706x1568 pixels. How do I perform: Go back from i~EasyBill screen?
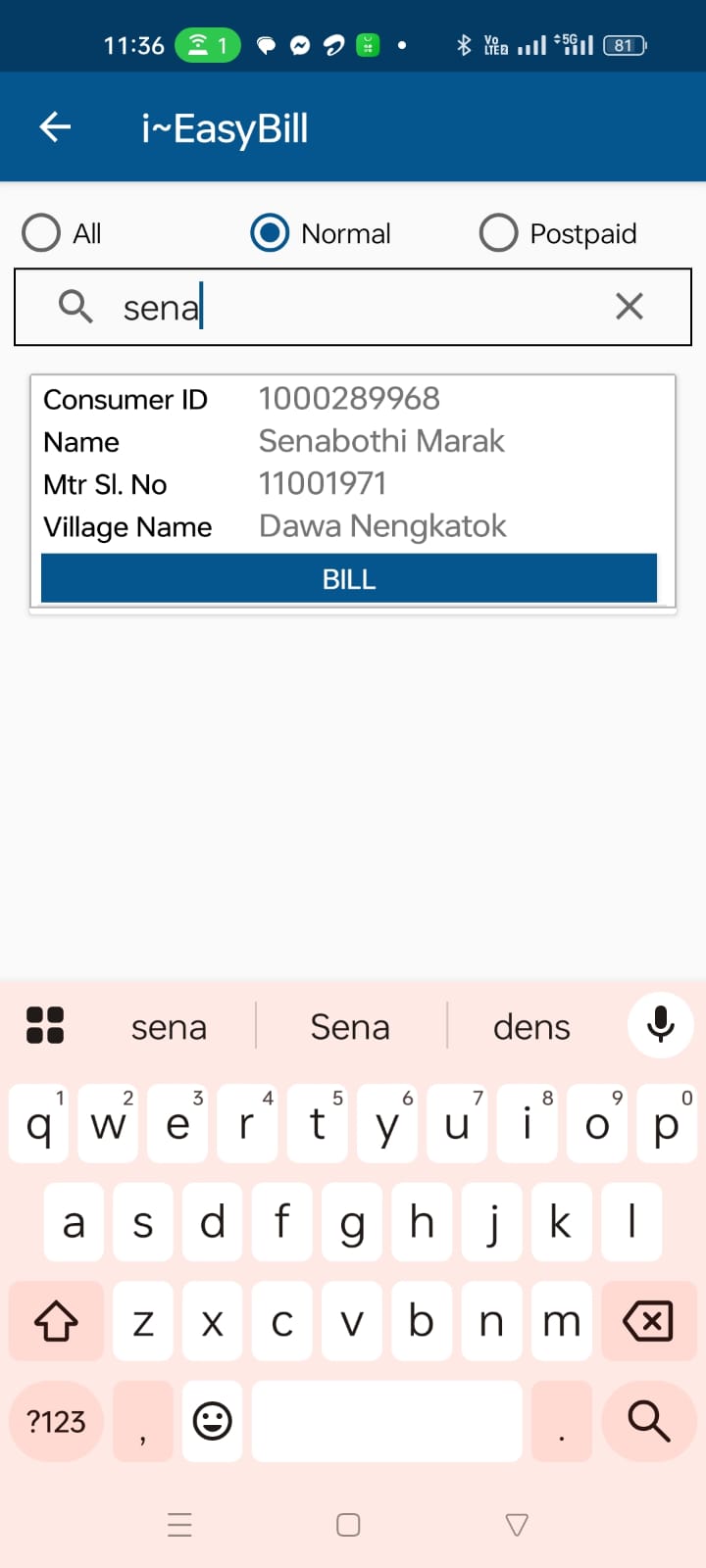click(55, 127)
